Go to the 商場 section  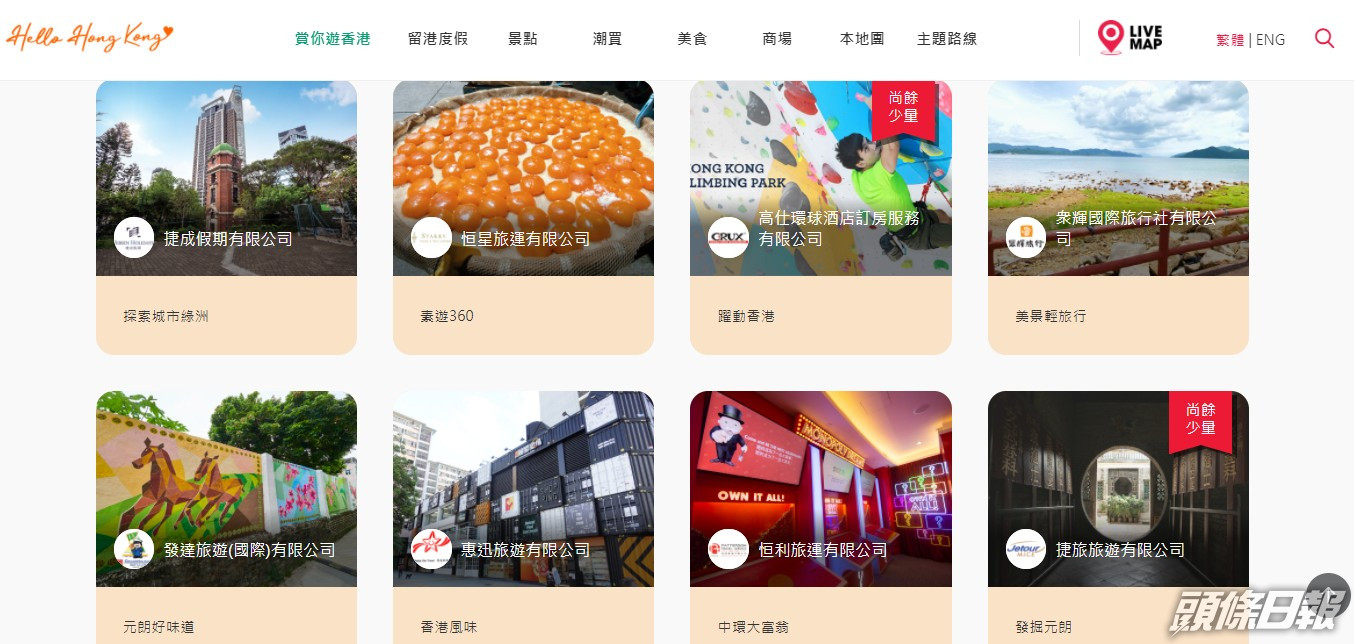click(x=777, y=39)
